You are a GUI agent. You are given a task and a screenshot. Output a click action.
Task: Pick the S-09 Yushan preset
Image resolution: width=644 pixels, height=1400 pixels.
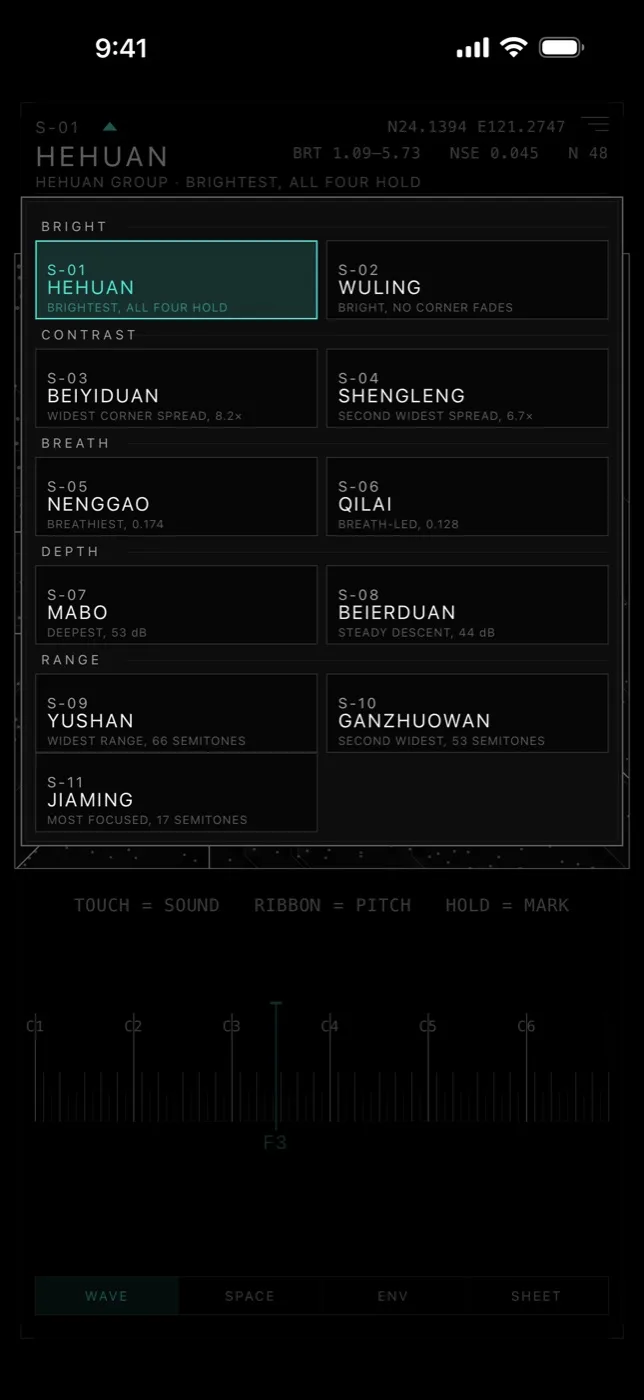point(176,713)
